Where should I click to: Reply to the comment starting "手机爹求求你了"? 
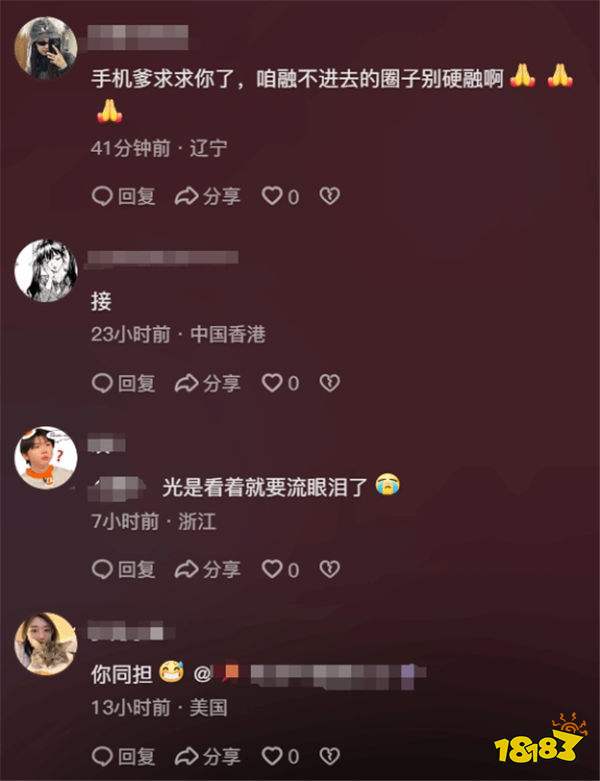point(123,196)
